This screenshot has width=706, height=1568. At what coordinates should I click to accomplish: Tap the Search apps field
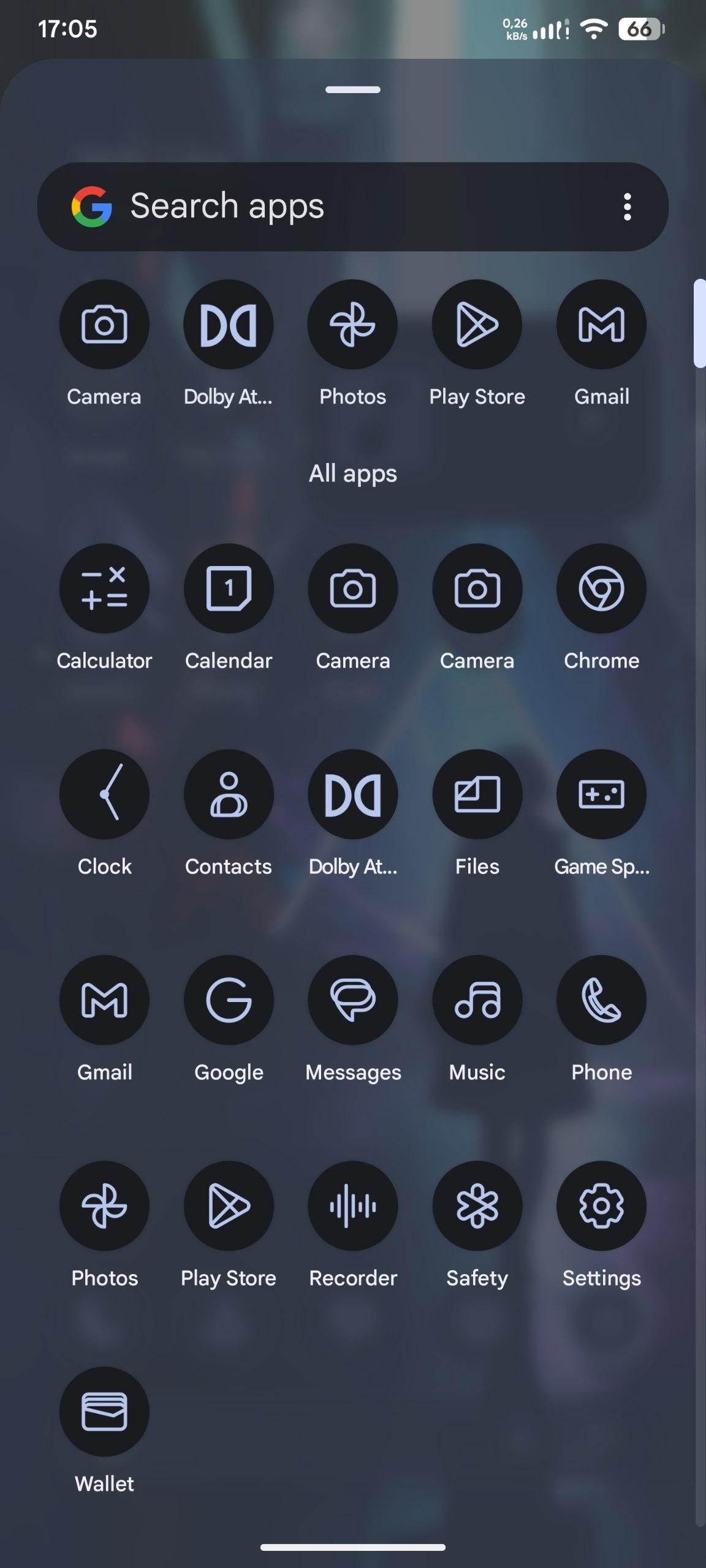(343, 206)
